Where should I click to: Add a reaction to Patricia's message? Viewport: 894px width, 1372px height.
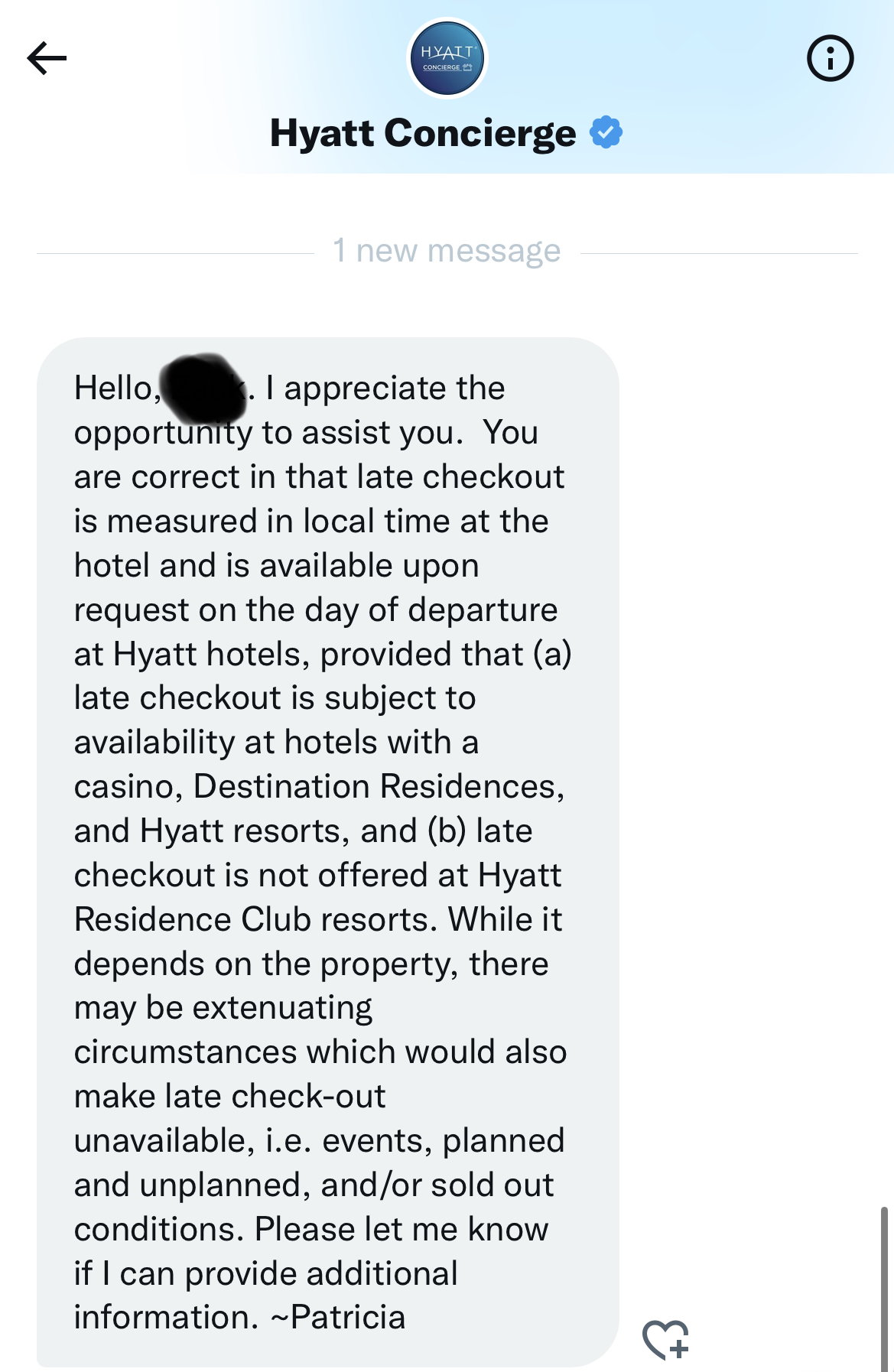[x=665, y=1338]
